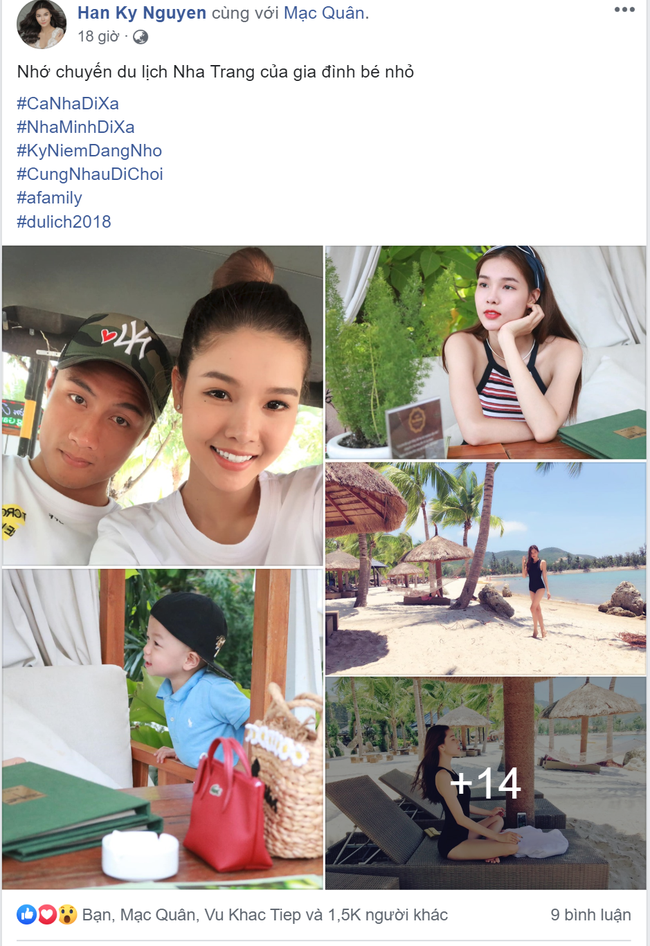Tap Han Ky Nguyen's profile picture
The image size is (650, 946).
tap(41, 25)
